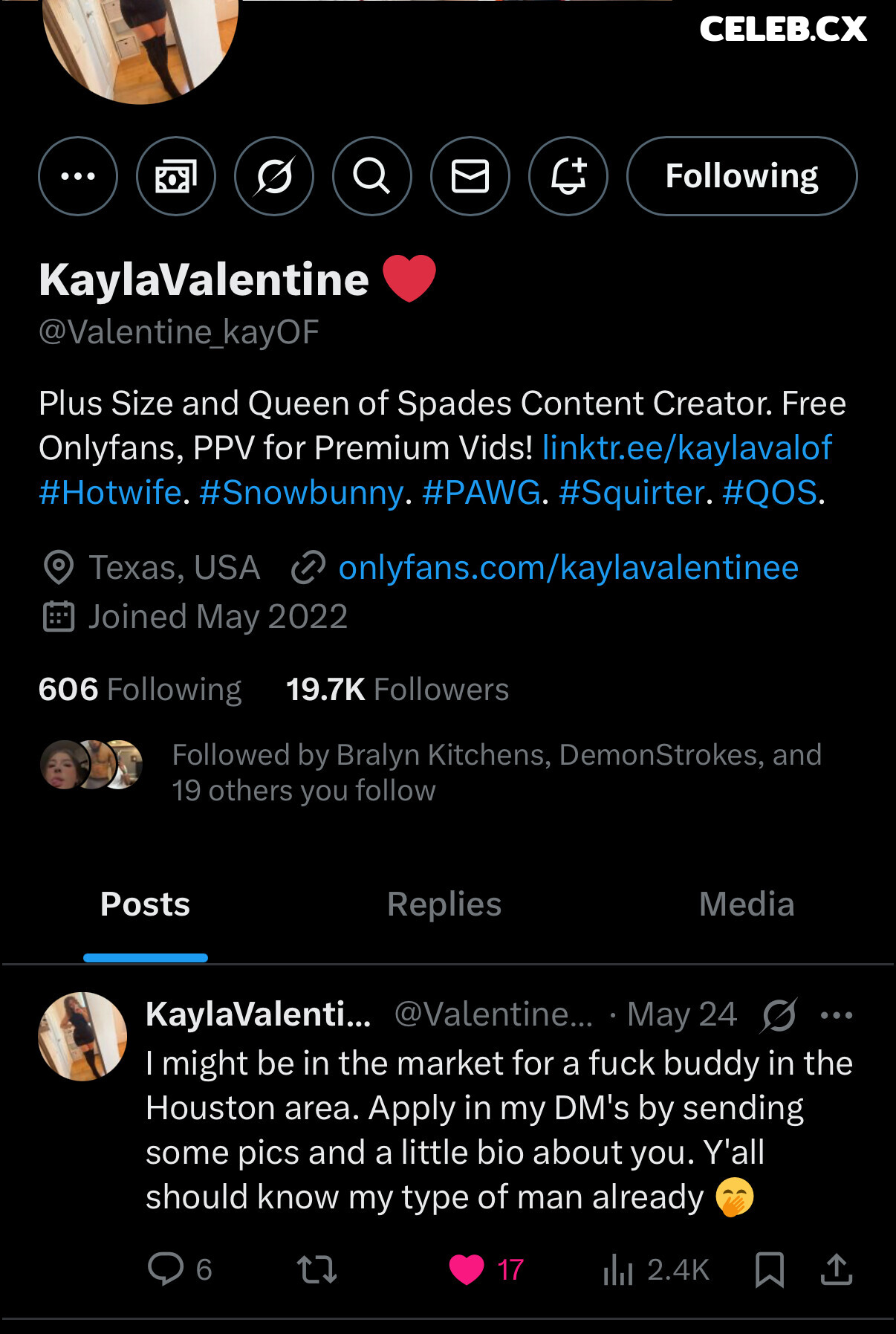View the 606 Following list
Screen dimensions: 896x1334
[140, 690]
